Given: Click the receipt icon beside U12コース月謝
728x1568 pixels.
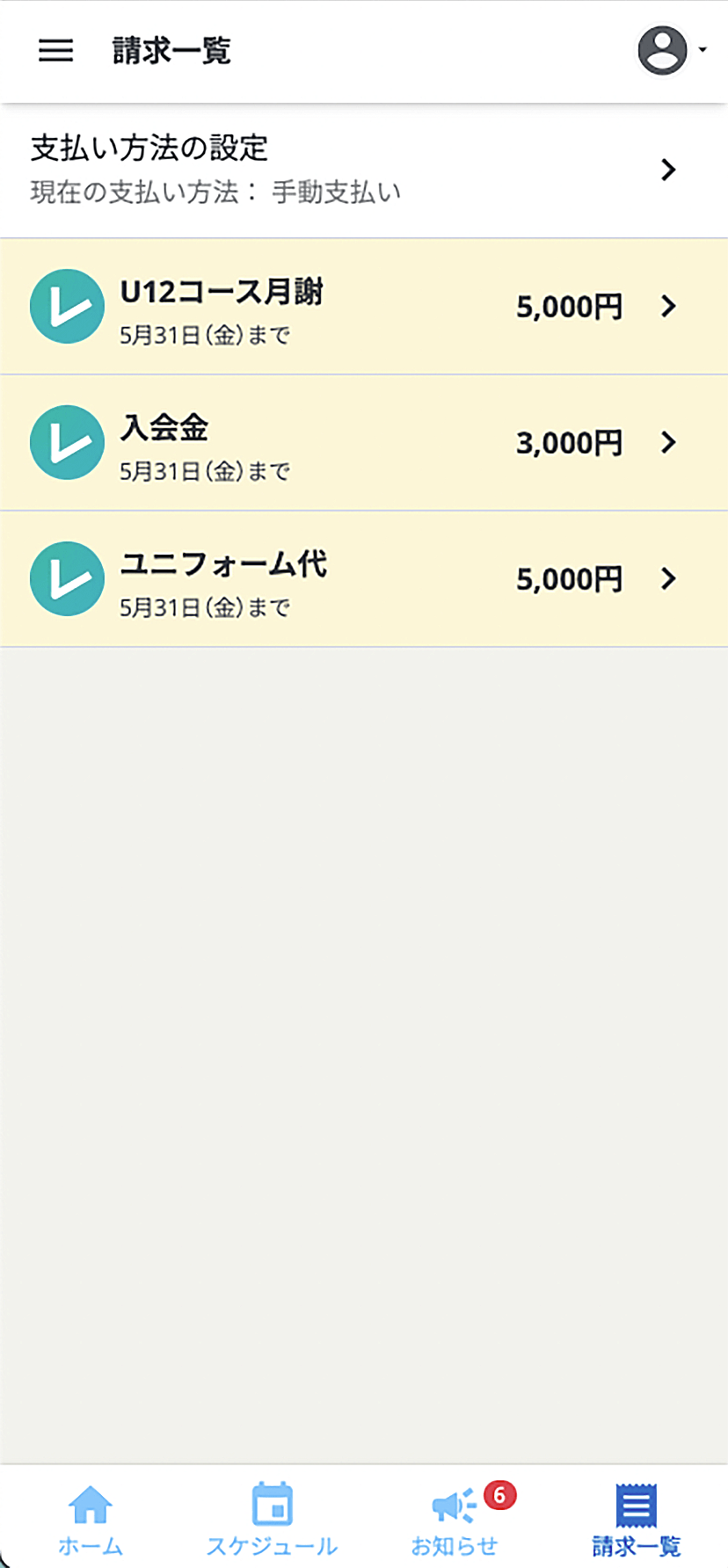Looking at the screenshot, I should 66,306.
